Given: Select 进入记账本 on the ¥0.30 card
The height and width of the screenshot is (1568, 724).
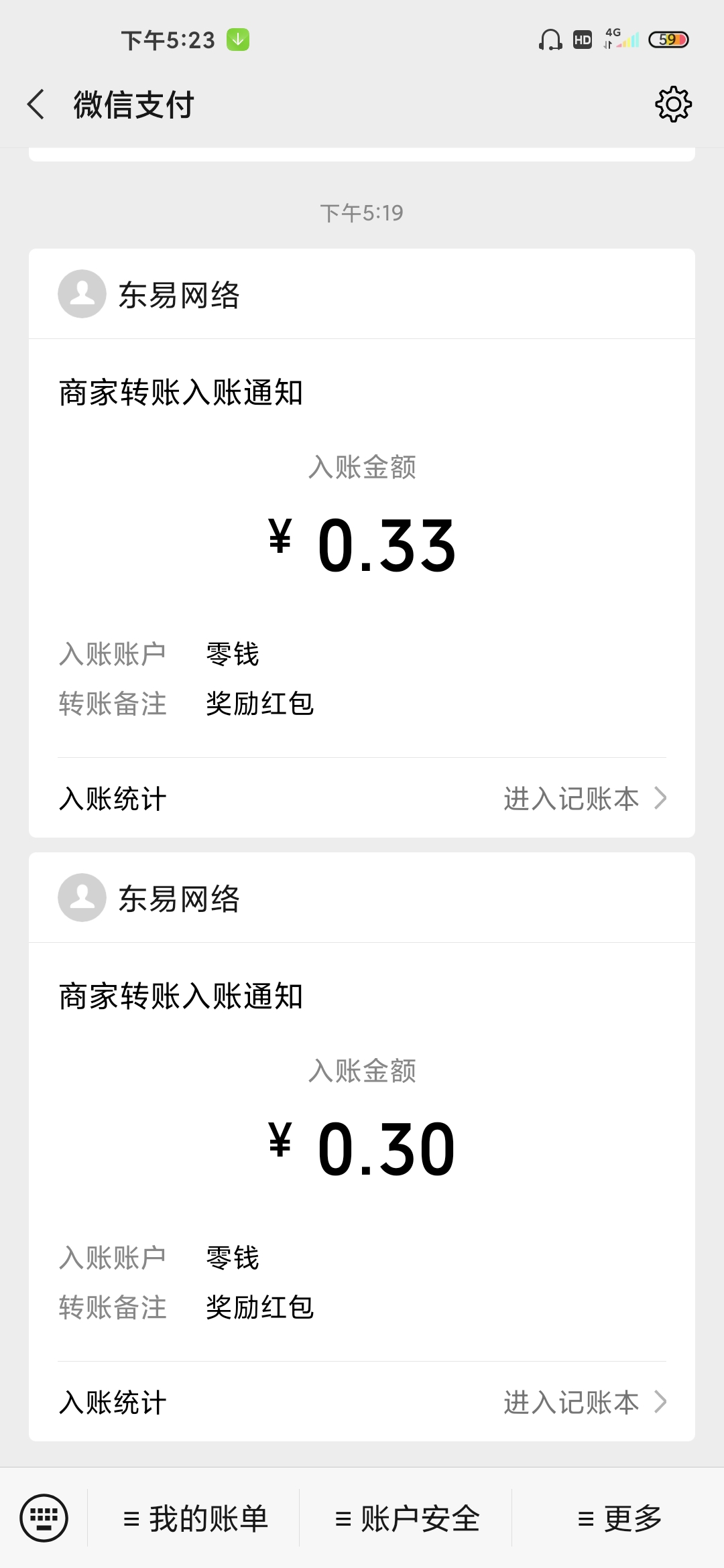Looking at the screenshot, I should [585, 1402].
